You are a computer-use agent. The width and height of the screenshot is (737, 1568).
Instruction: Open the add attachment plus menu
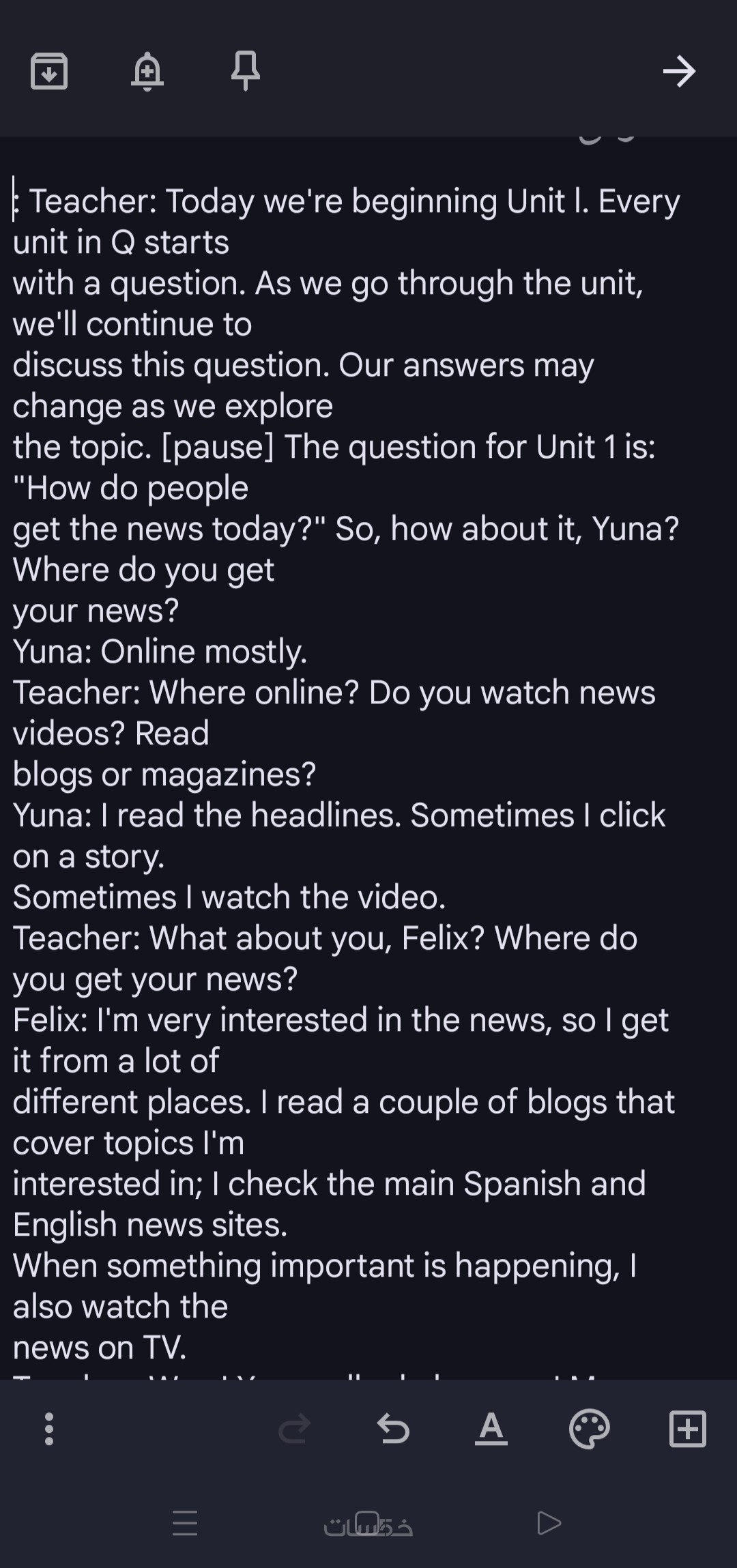pyautogui.click(x=687, y=1429)
